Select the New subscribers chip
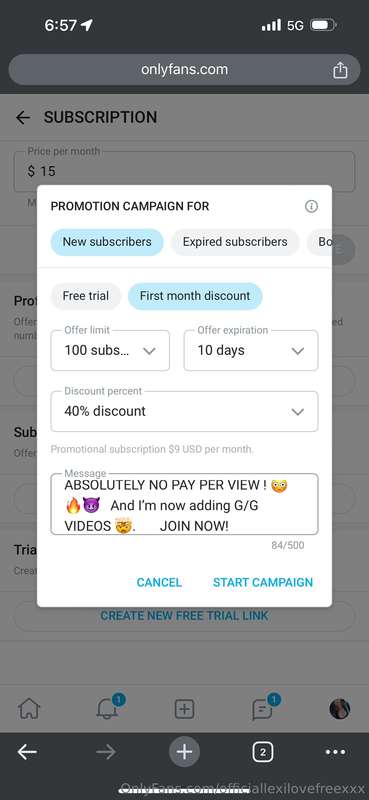Viewport: 369px width, 800px height. coord(107,242)
